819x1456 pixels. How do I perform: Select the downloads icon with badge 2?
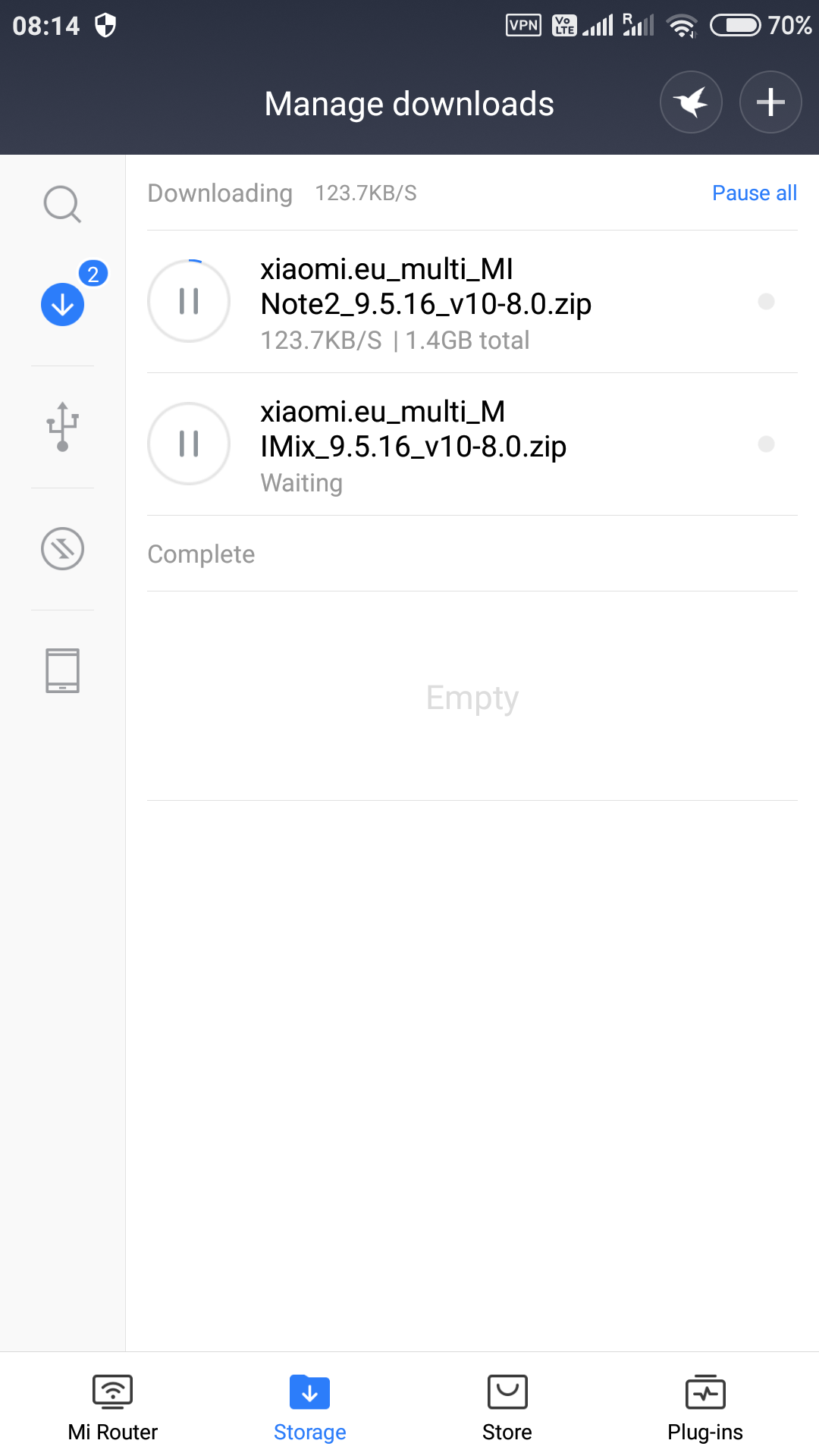coord(63,304)
